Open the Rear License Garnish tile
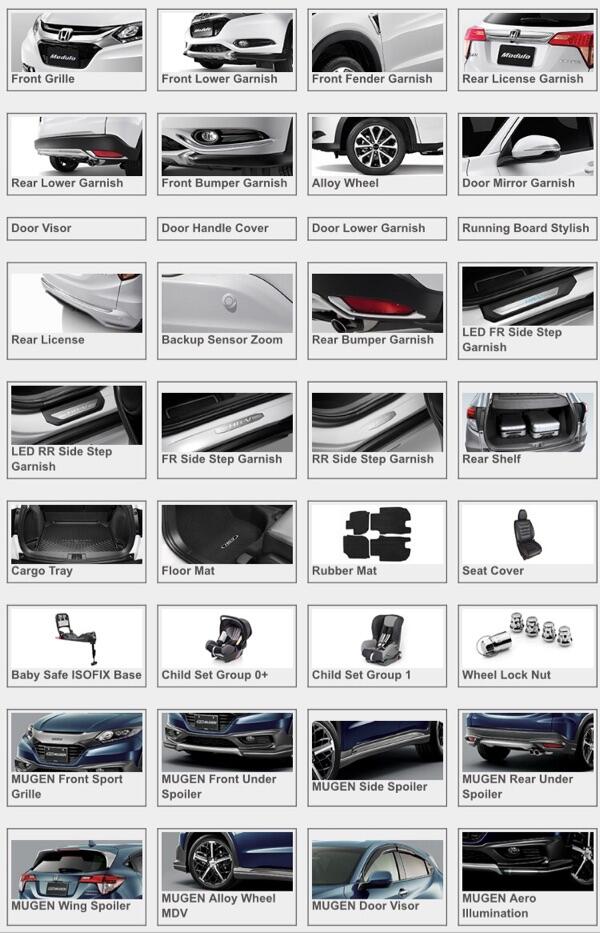The width and height of the screenshot is (600, 933). (527, 49)
